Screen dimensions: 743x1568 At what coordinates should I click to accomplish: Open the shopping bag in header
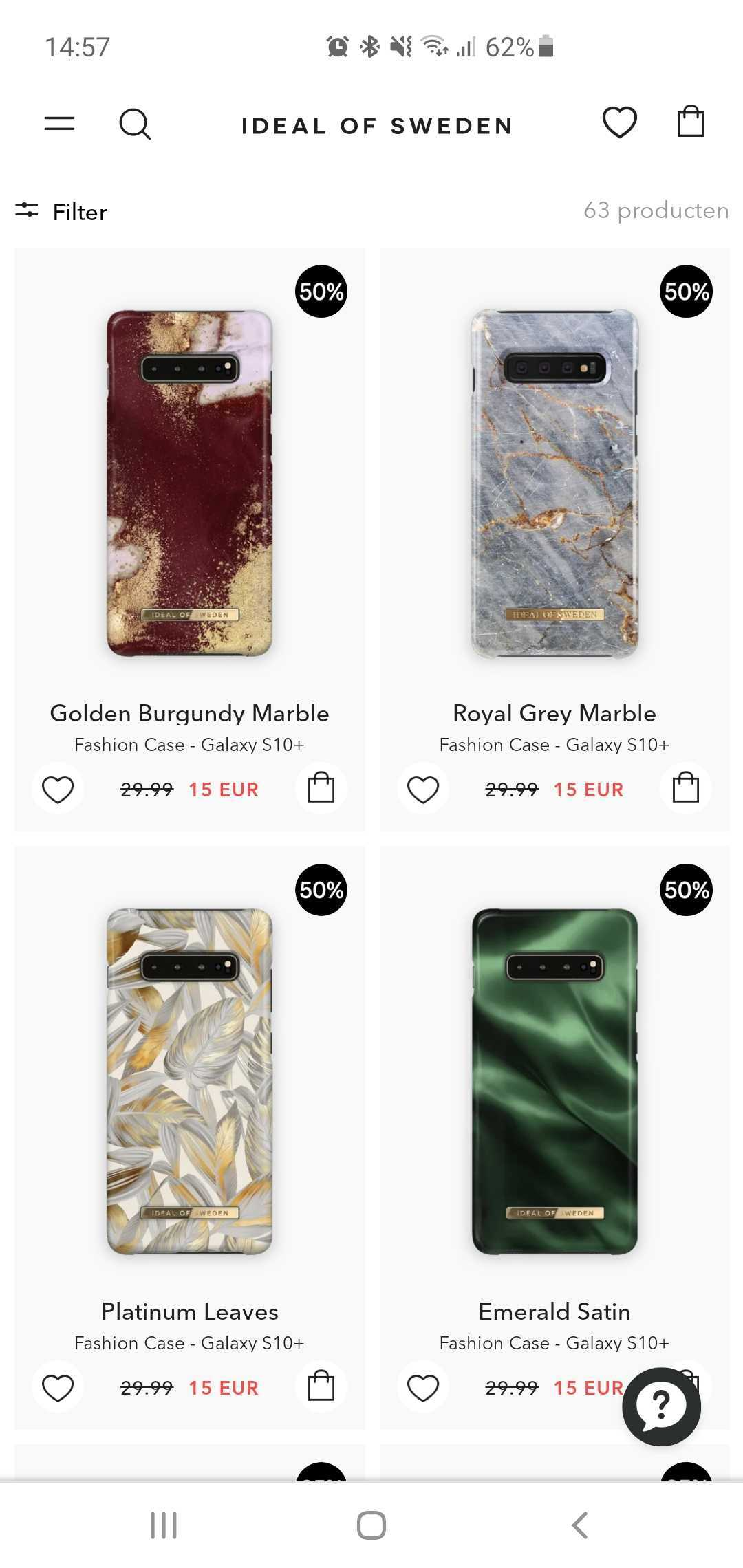[691, 122]
